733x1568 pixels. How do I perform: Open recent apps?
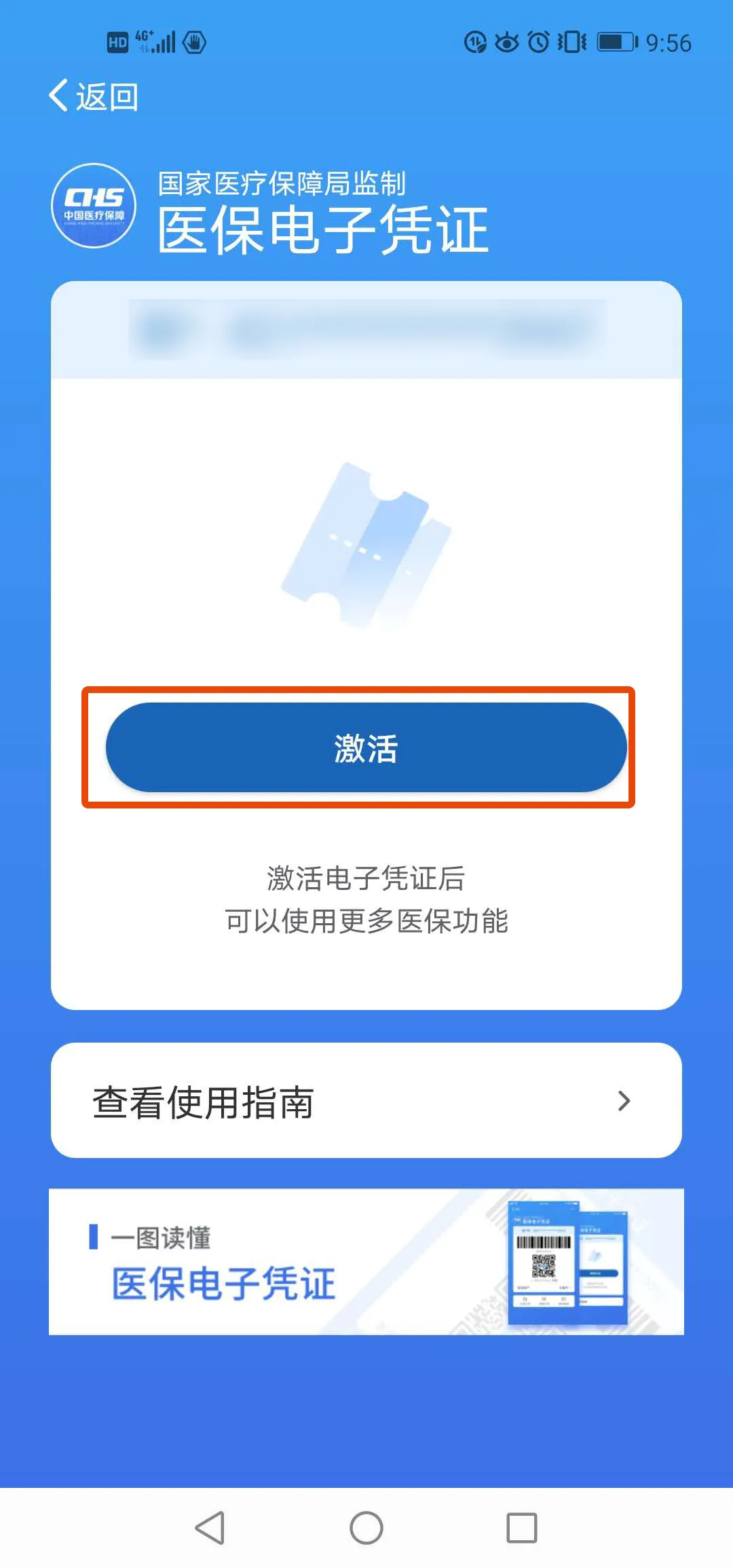[521, 1528]
